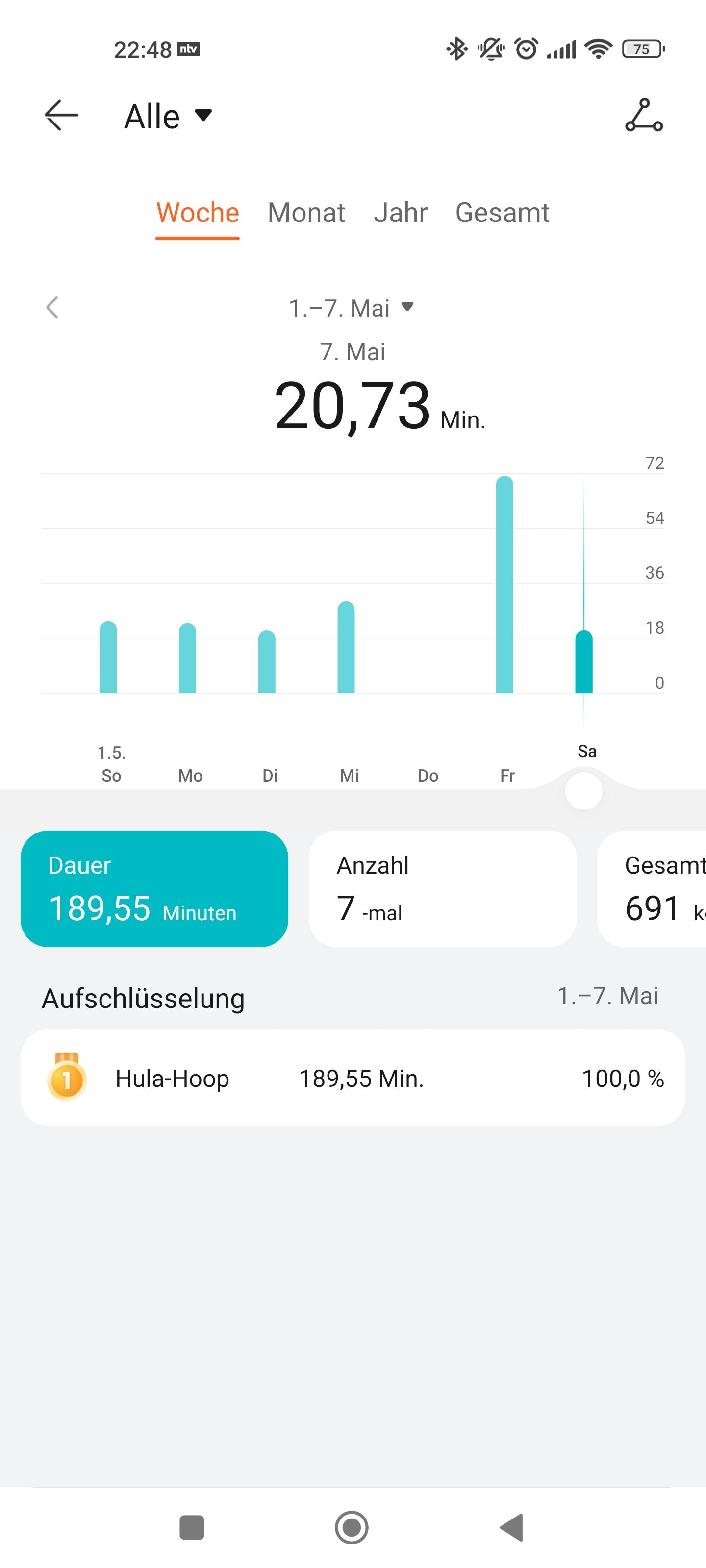Open the Hula-Hoop breakdown row
This screenshot has height=1568, width=706.
(353, 1078)
